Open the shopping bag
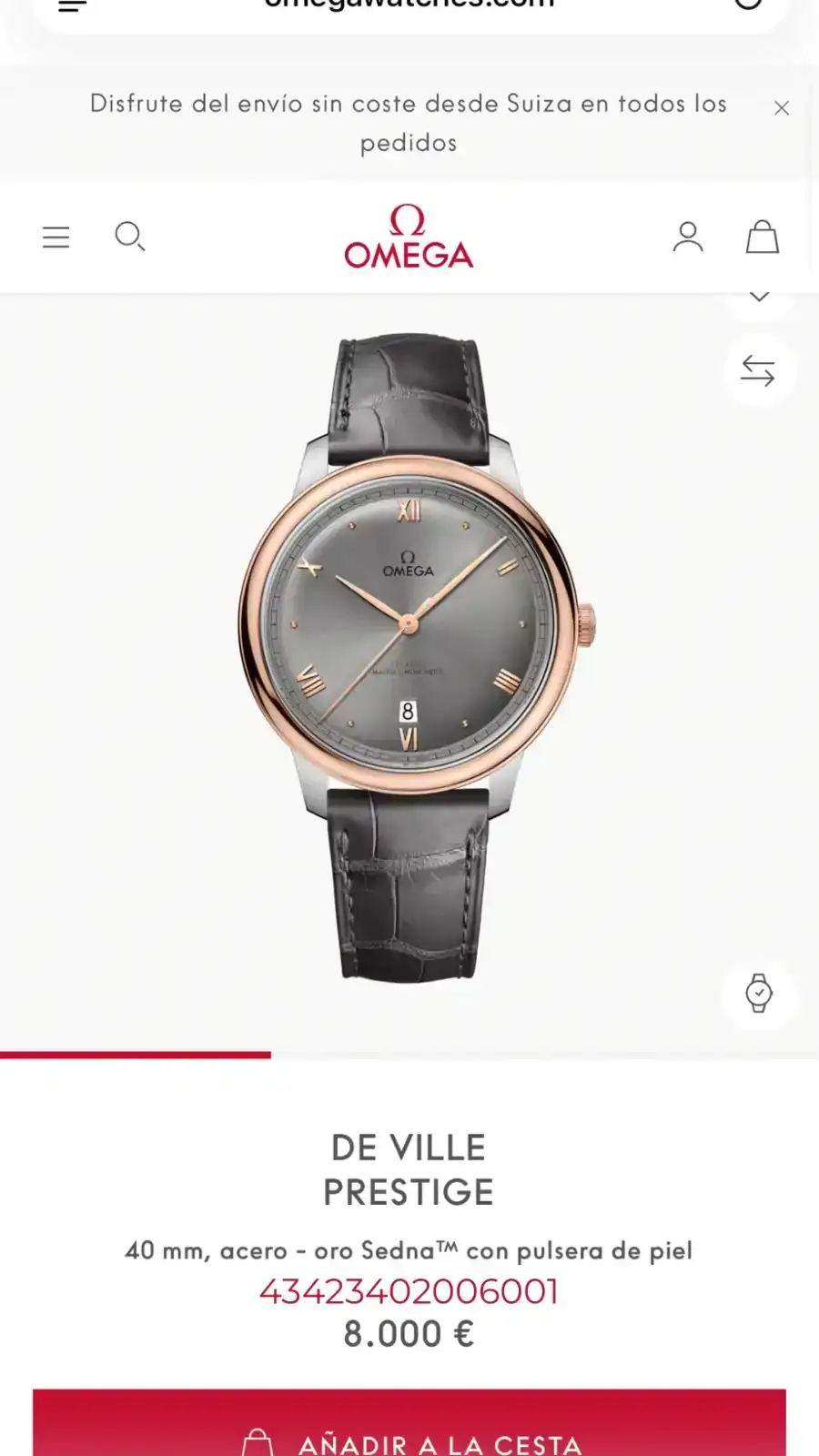The height and width of the screenshot is (1456, 819). (x=762, y=237)
